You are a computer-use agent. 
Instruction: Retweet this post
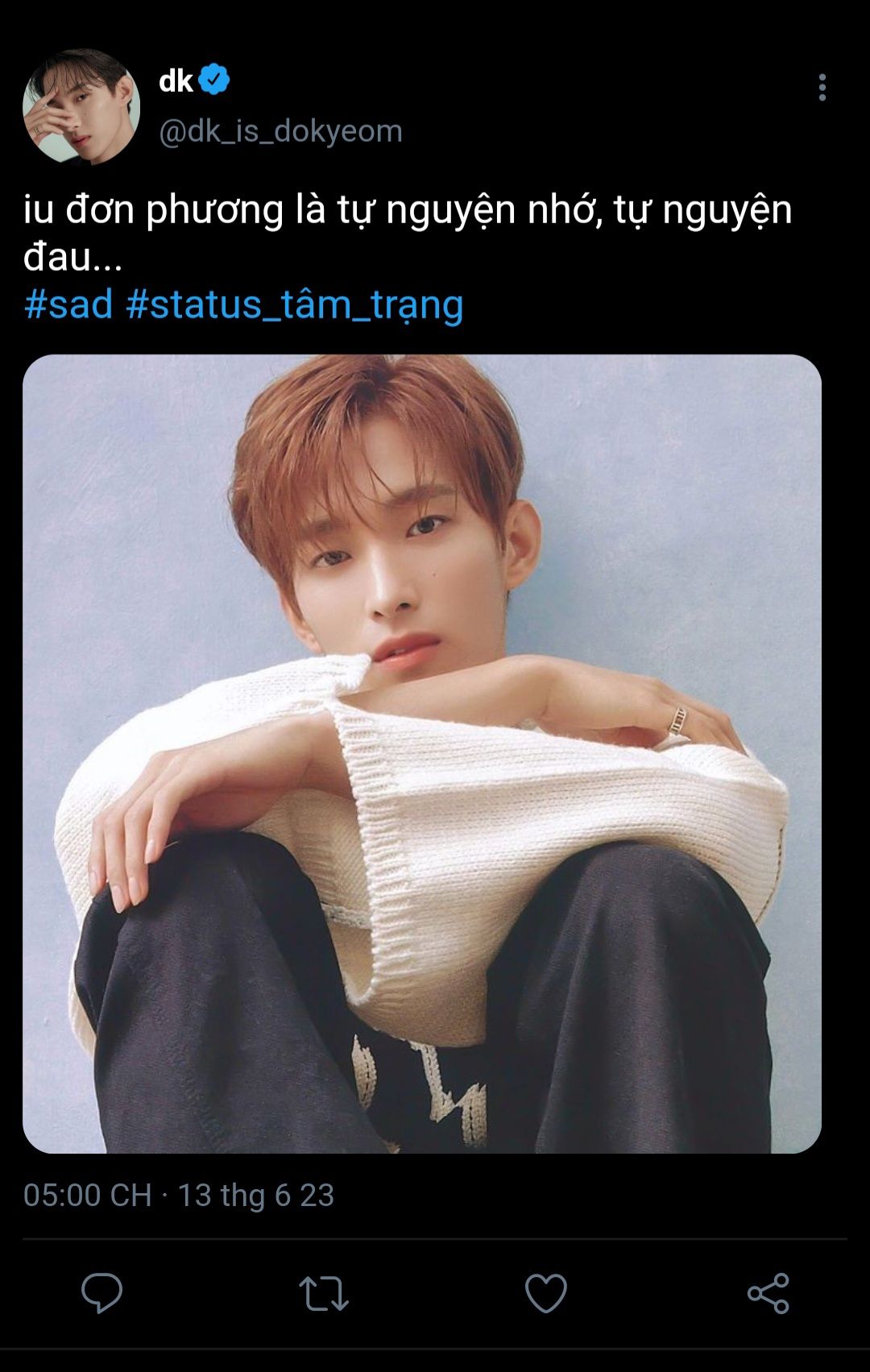point(324,1293)
